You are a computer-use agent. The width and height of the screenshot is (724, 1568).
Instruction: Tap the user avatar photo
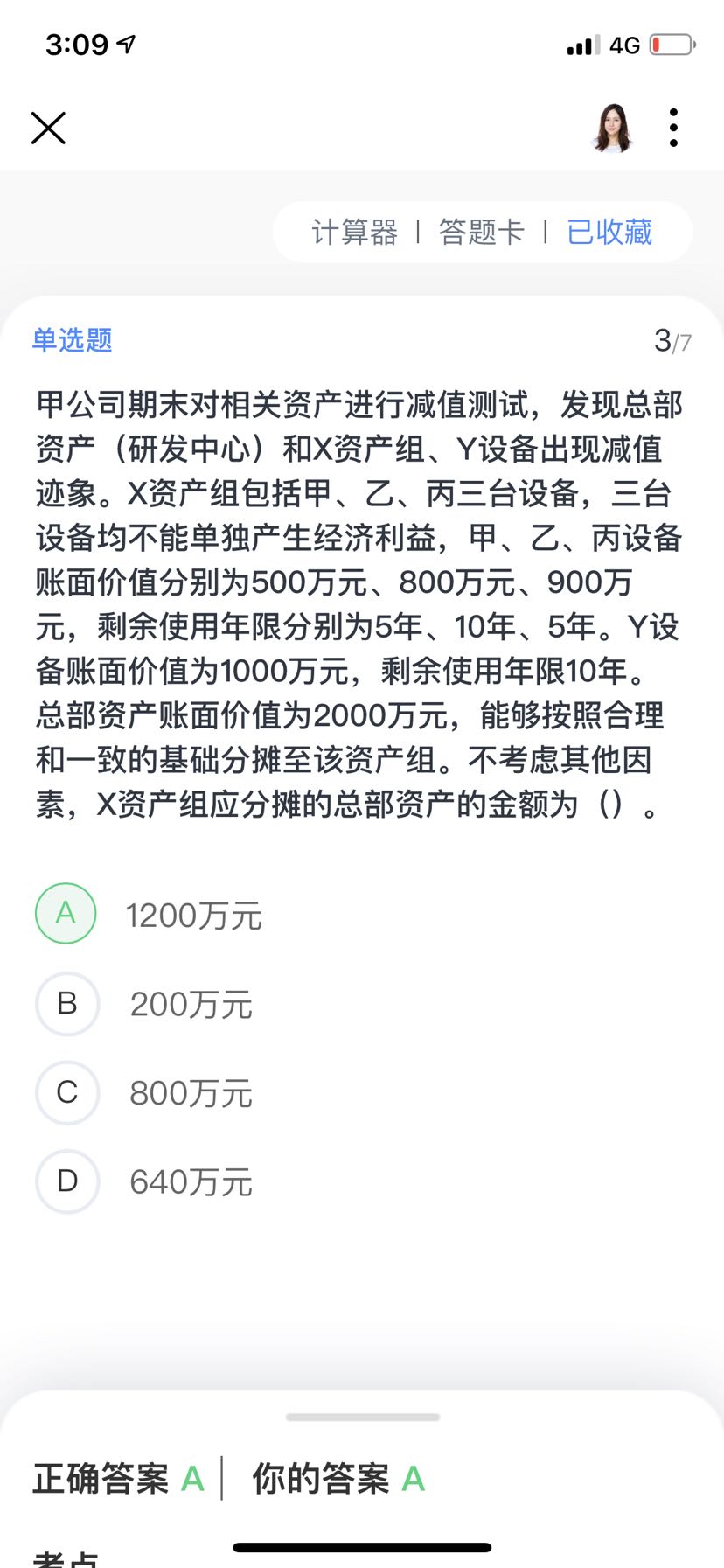coord(610,127)
